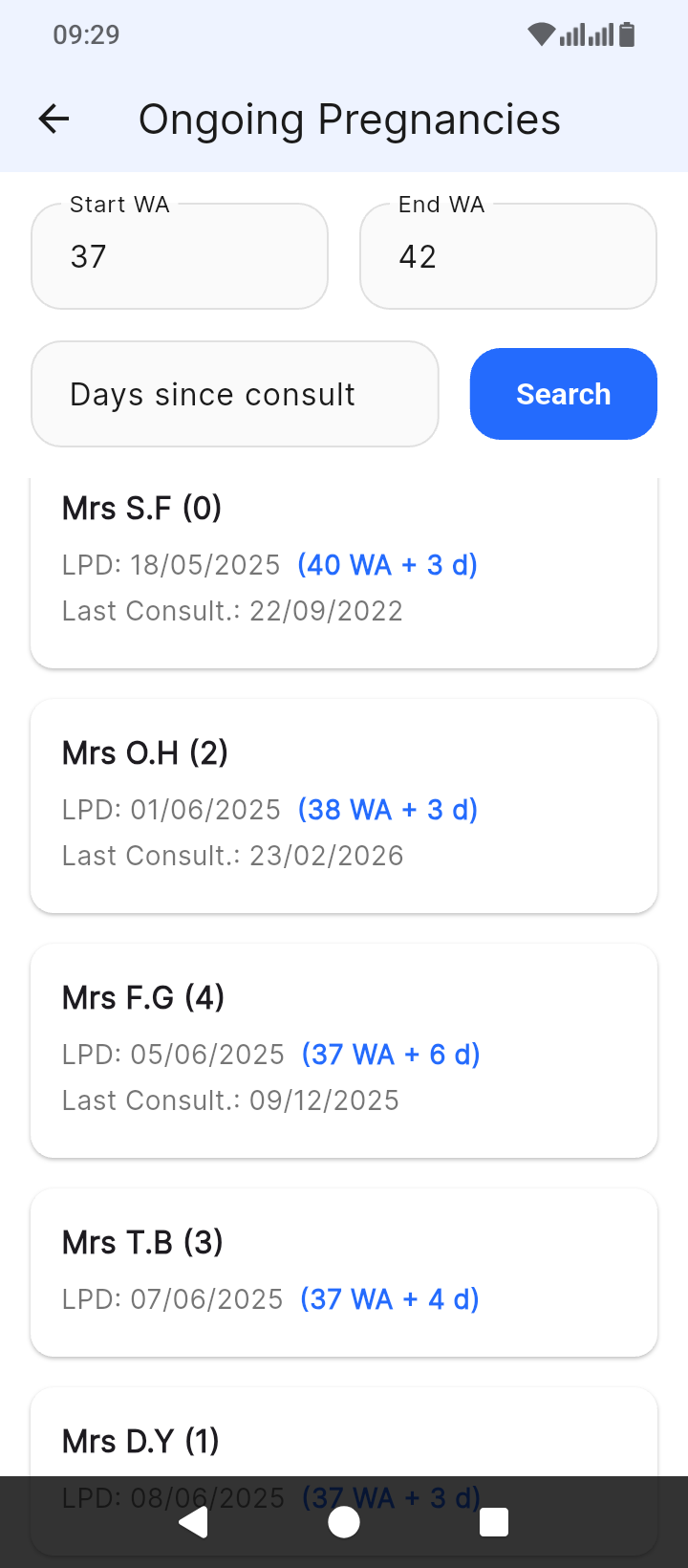The width and height of the screenshot is (688, 1568).
Task: Tap the system home button
Action: point(344,1522)
